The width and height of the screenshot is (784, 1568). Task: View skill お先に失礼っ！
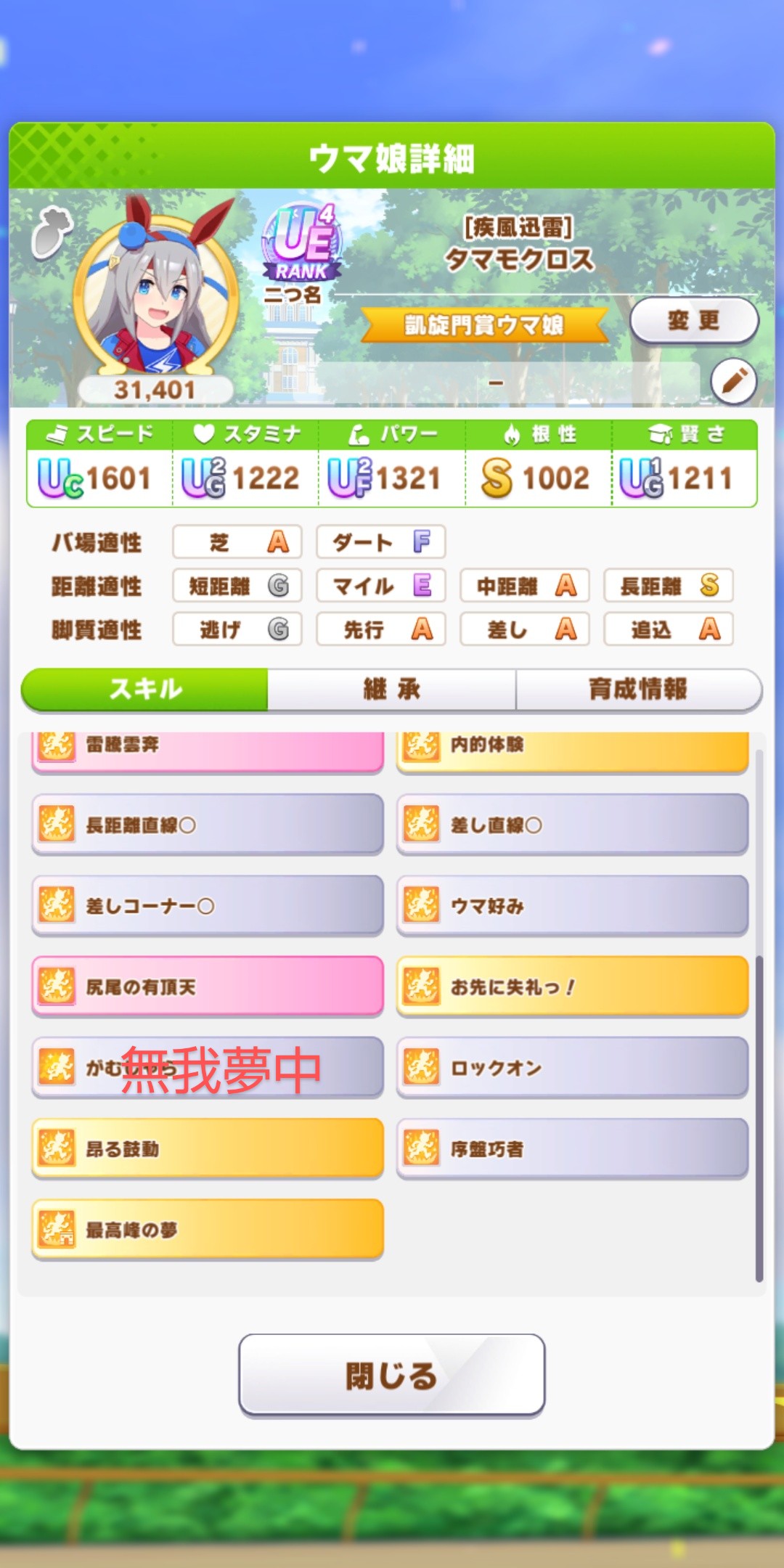pyautogui.click(x=572, y=987)
